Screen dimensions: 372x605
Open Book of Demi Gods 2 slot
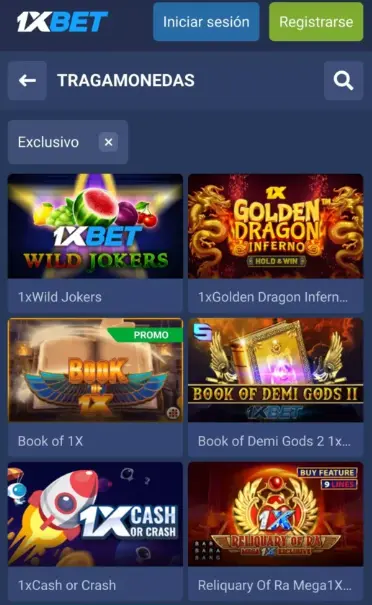point(276,387)
